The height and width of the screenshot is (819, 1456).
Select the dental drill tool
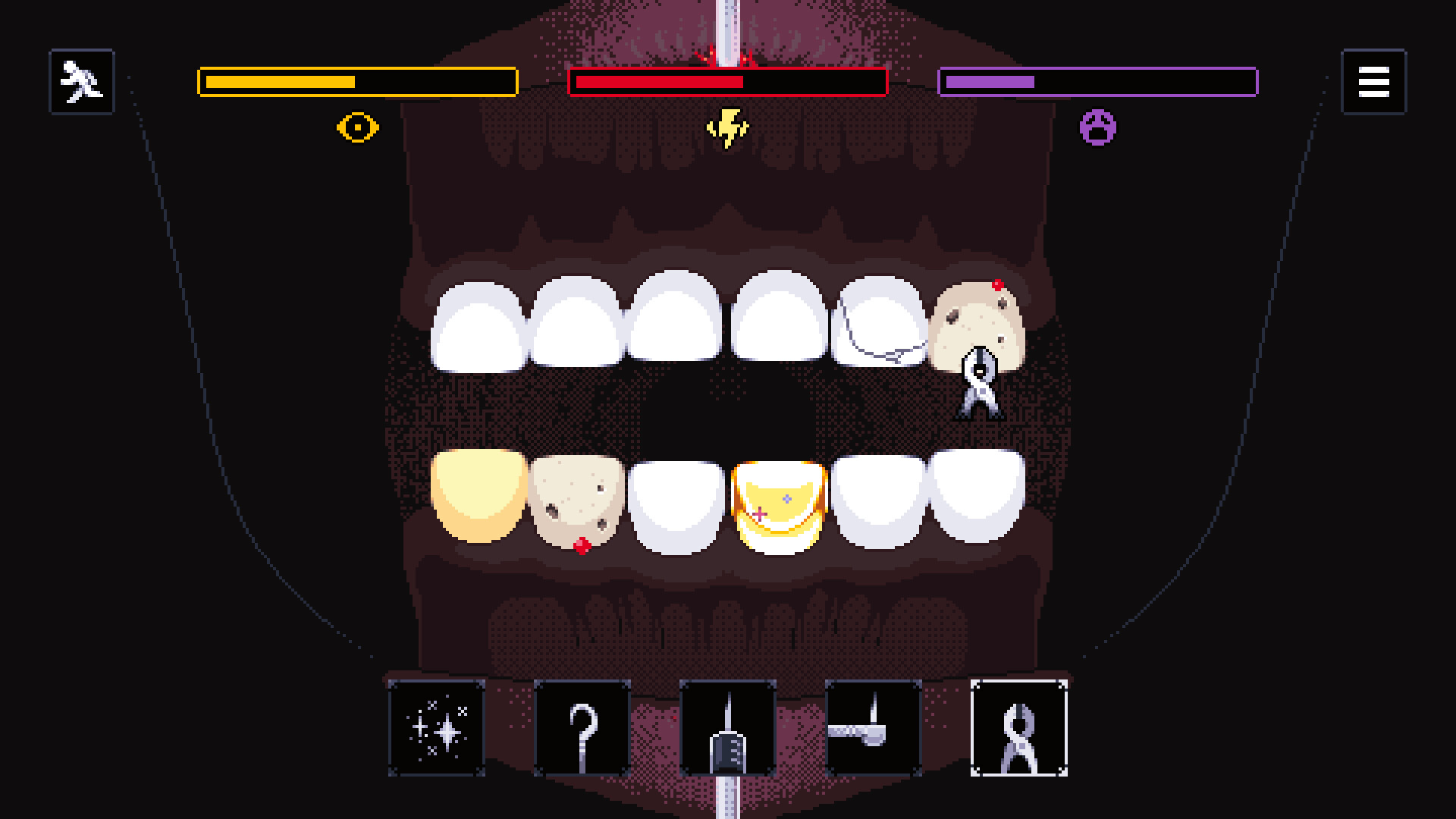pos(874,729)
